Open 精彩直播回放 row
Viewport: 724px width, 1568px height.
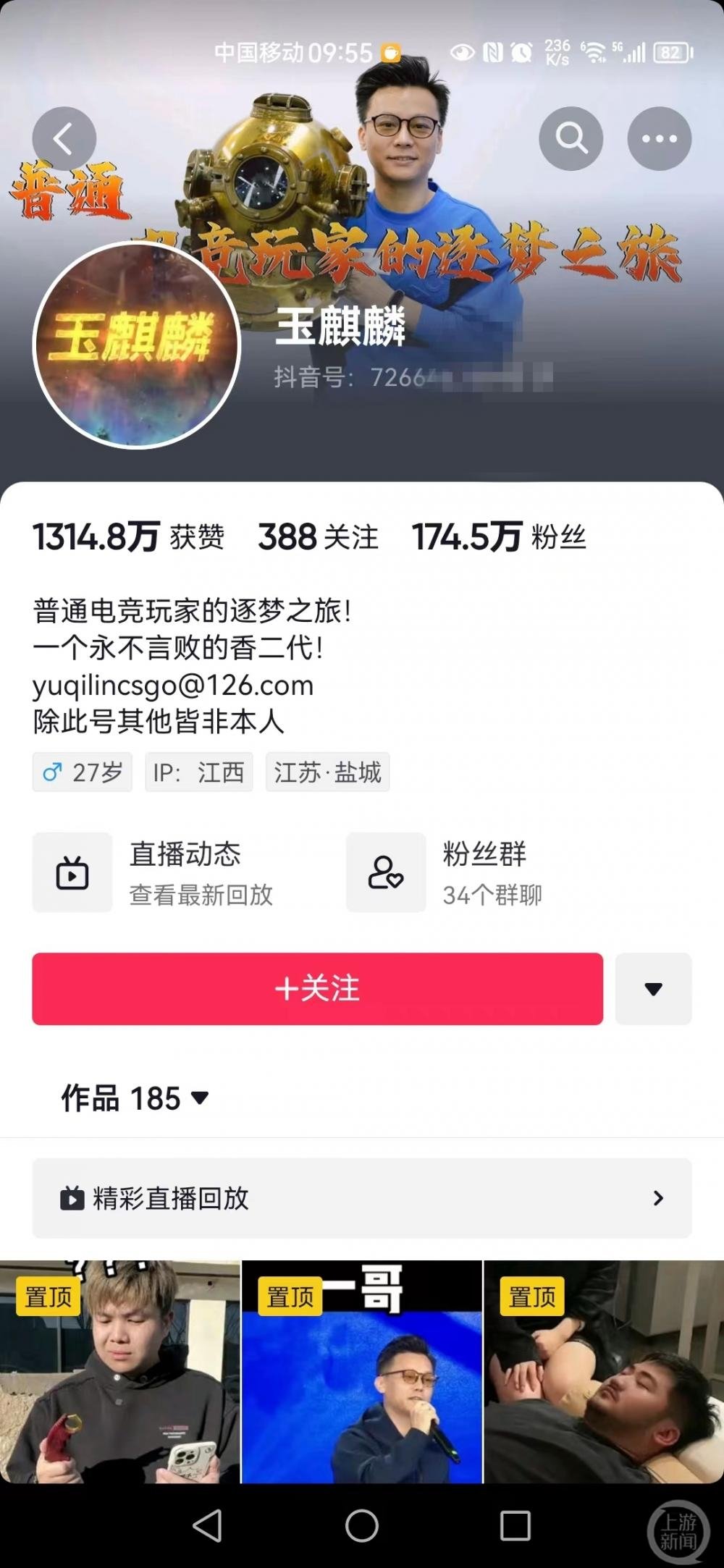362,1198
